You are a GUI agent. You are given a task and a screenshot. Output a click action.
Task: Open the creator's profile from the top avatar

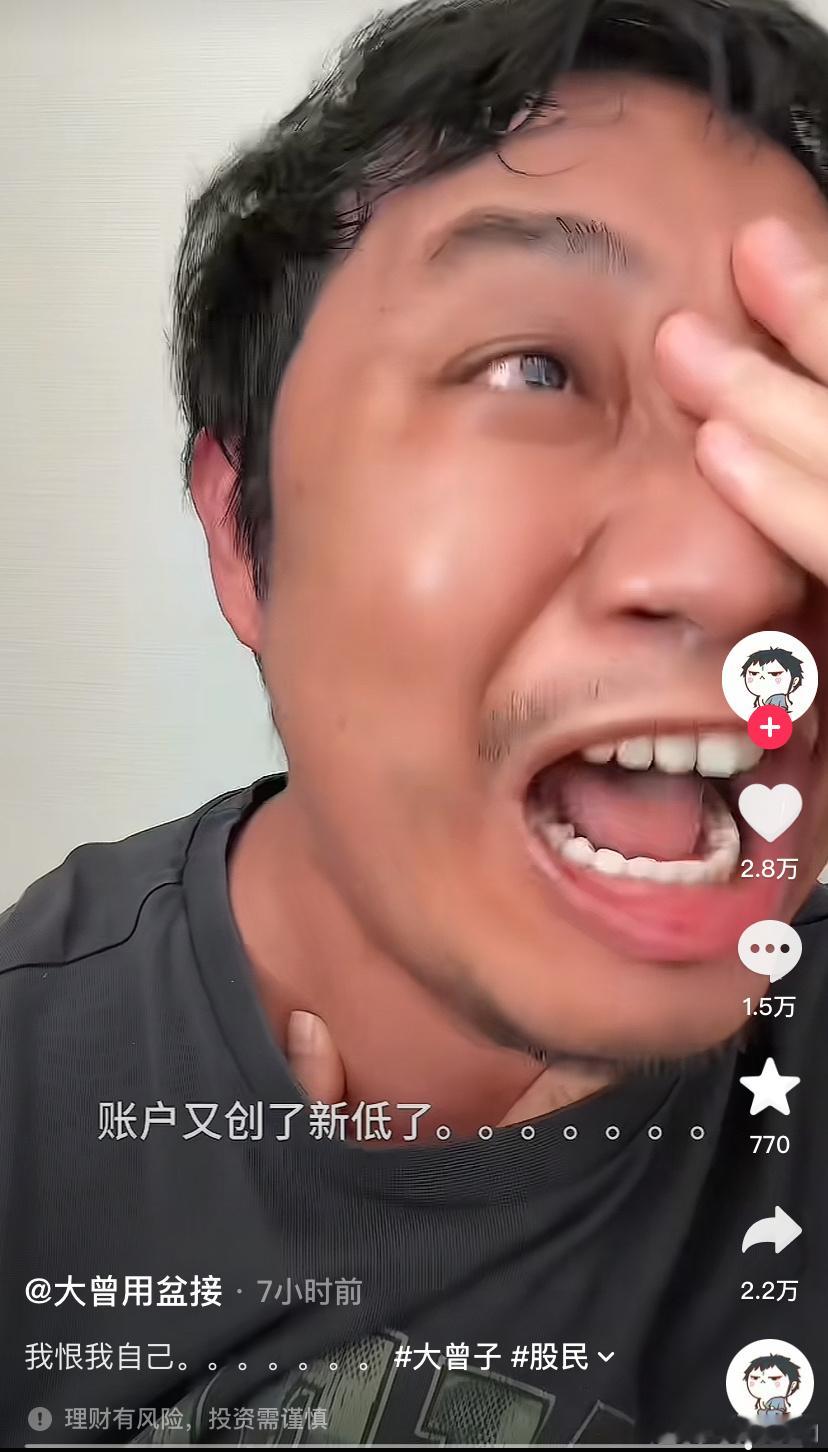tap(770, 678)
